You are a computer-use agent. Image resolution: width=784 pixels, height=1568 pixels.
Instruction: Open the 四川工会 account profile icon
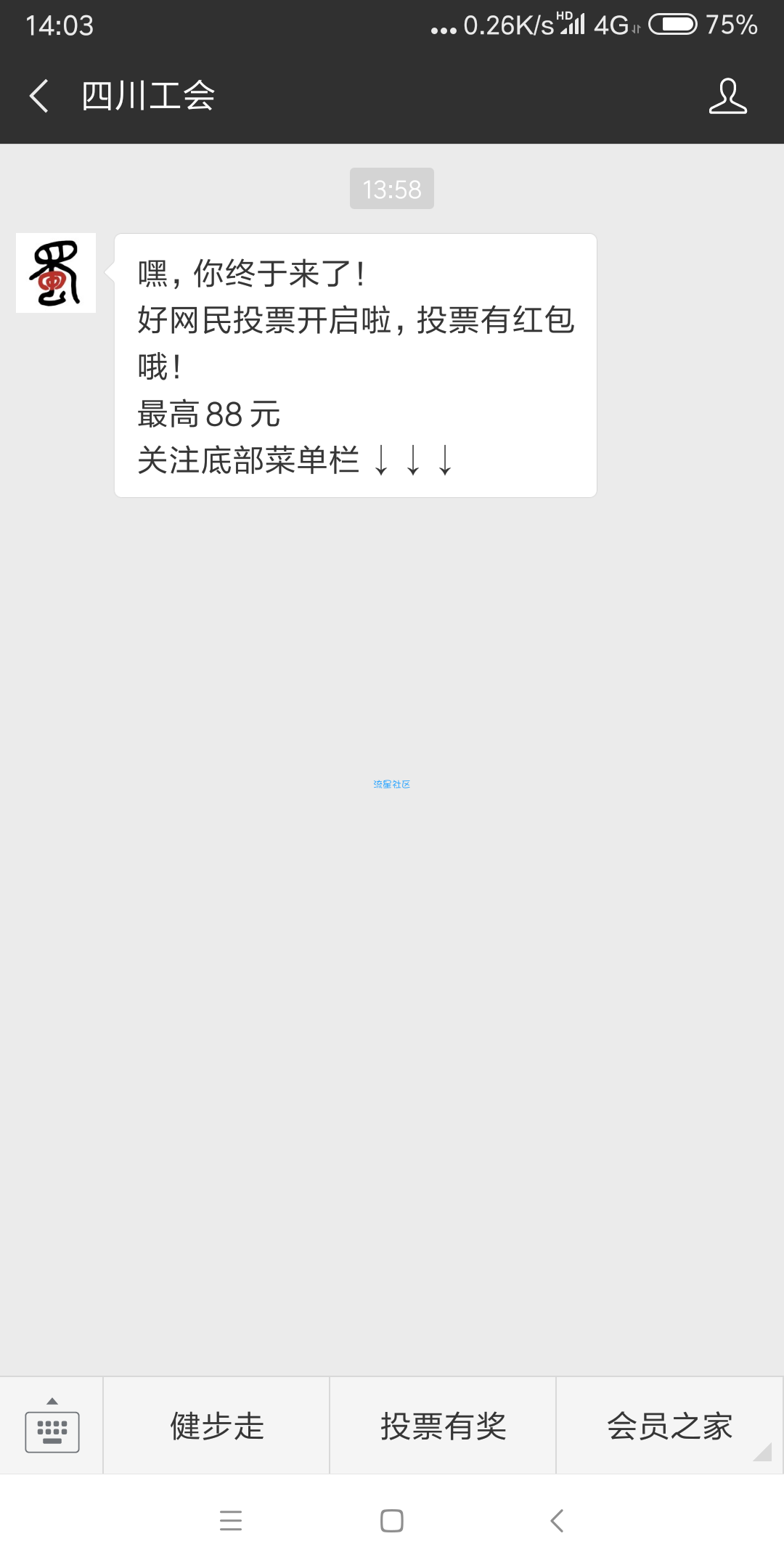[x=727, y=96]
